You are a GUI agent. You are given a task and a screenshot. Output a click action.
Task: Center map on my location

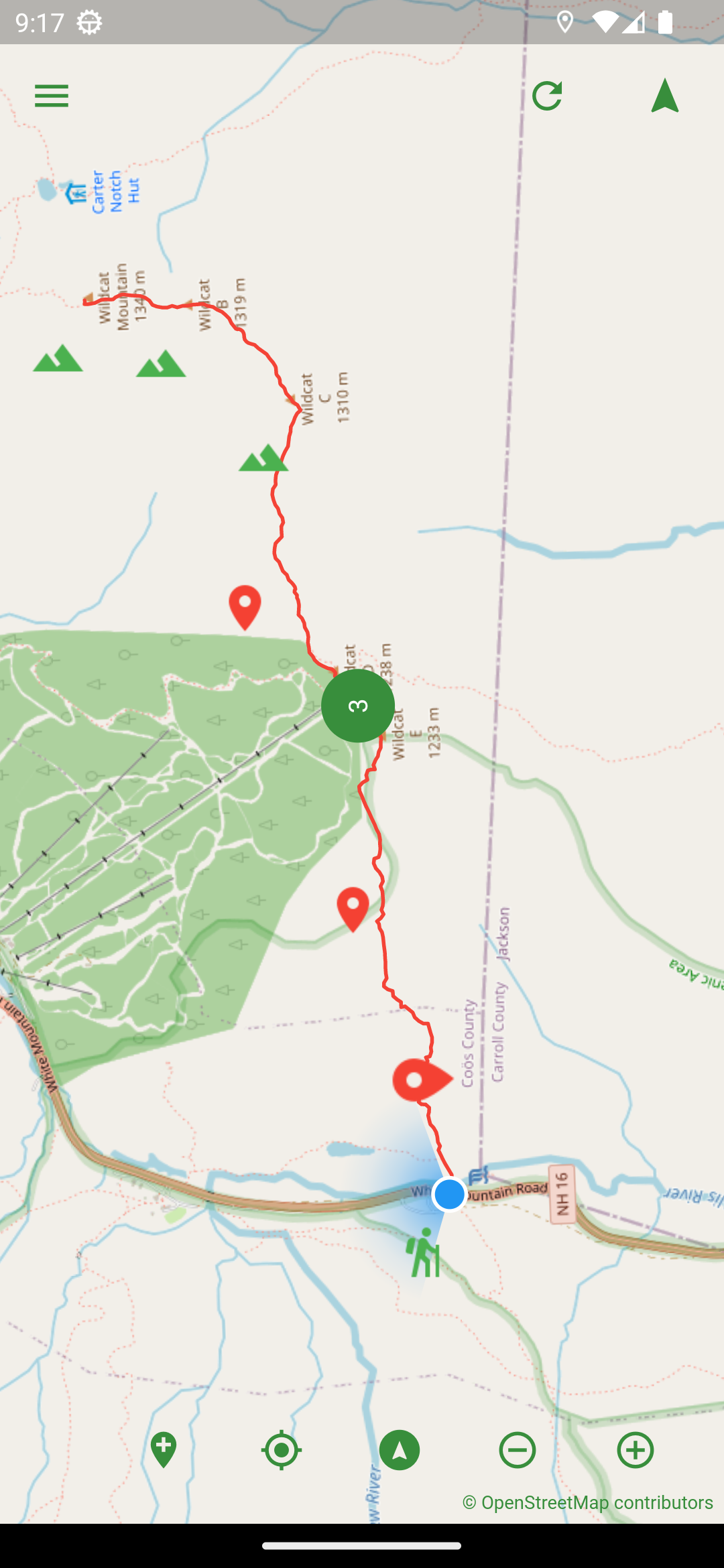pyautogui.click(x=282, y=1450)
